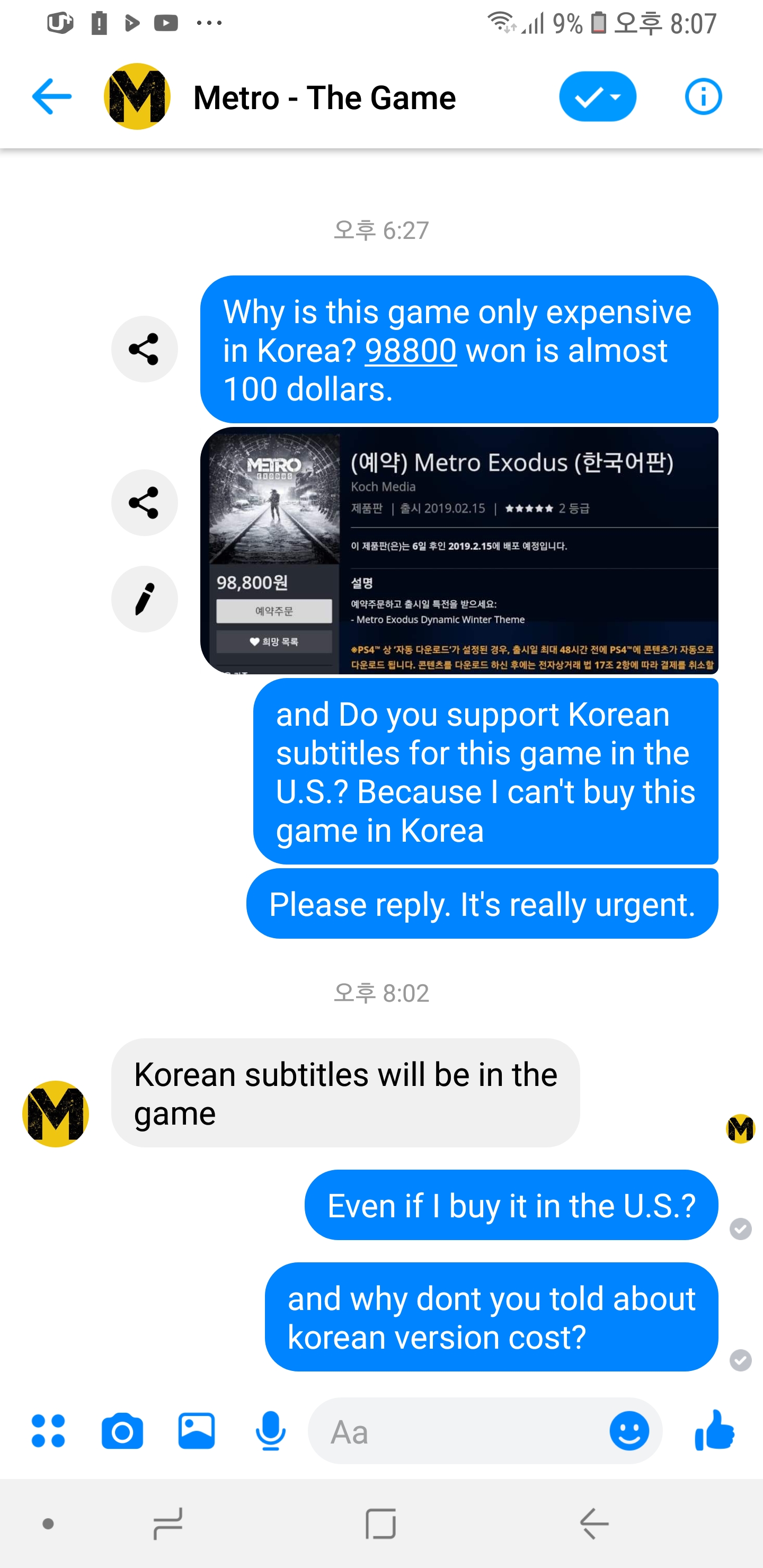Share the Metro Exodus screenshot image

pos(144,503)
